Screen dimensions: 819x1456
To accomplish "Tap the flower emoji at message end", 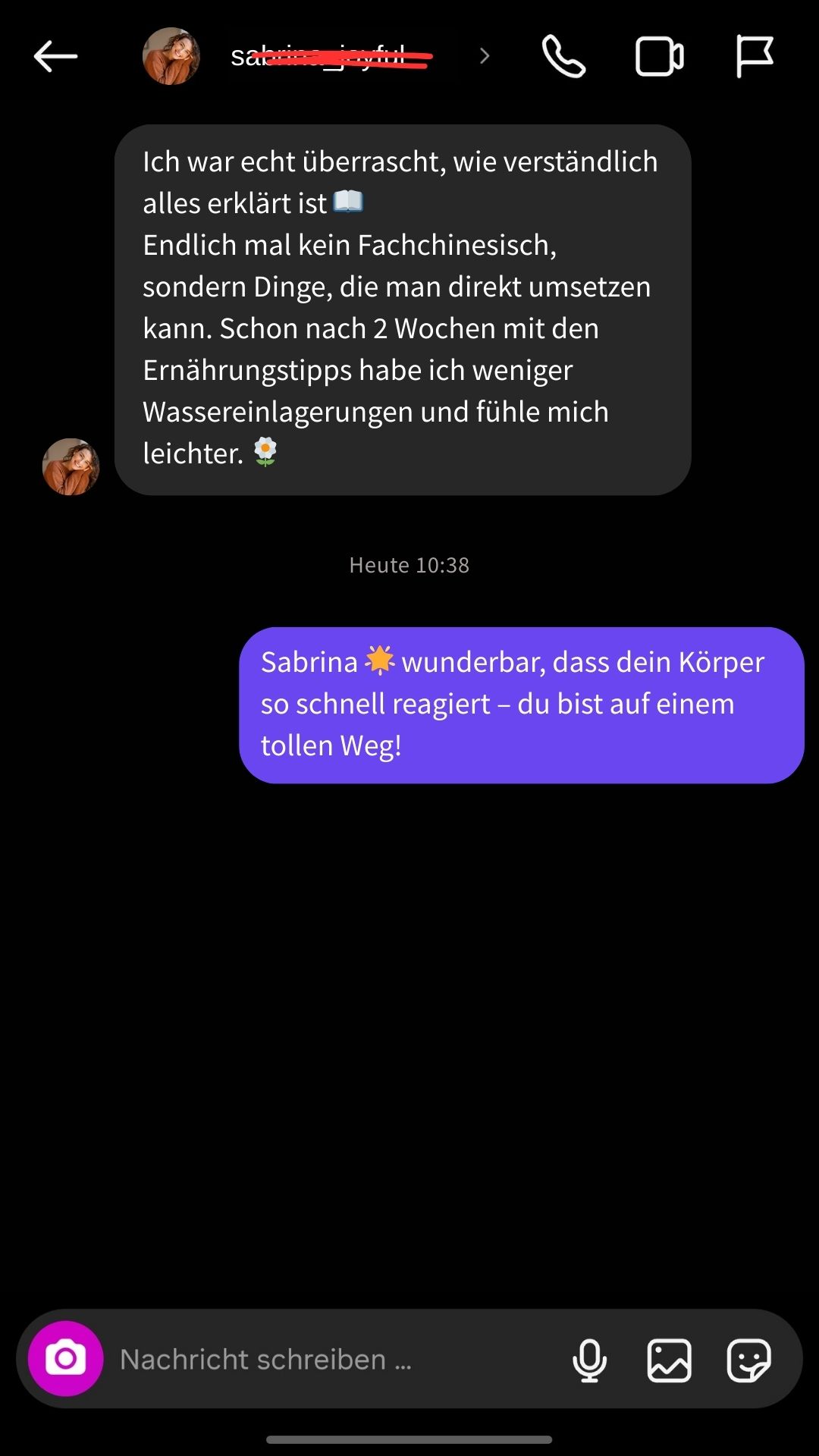I will click(x=265, y=452).
